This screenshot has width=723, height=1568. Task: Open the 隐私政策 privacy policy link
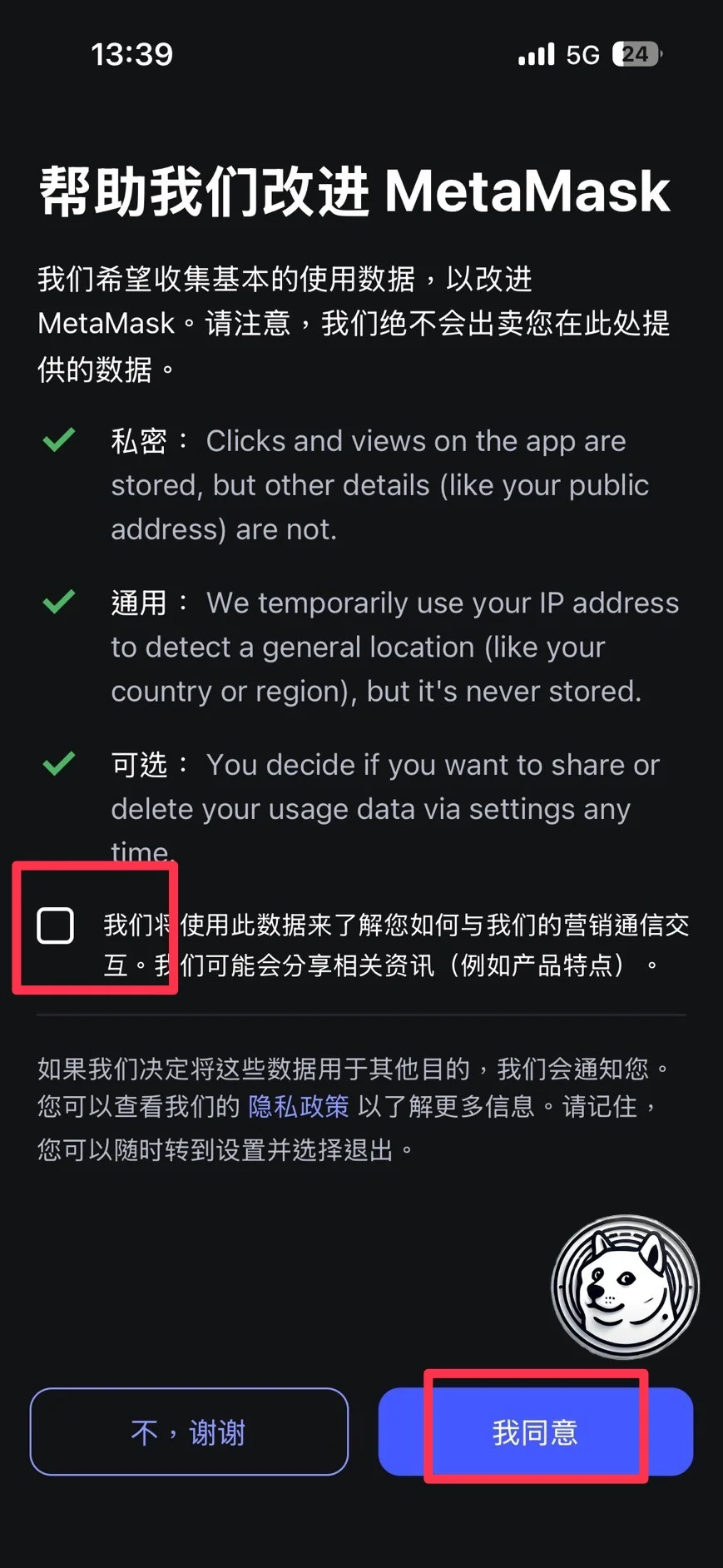pos(299,1106)
